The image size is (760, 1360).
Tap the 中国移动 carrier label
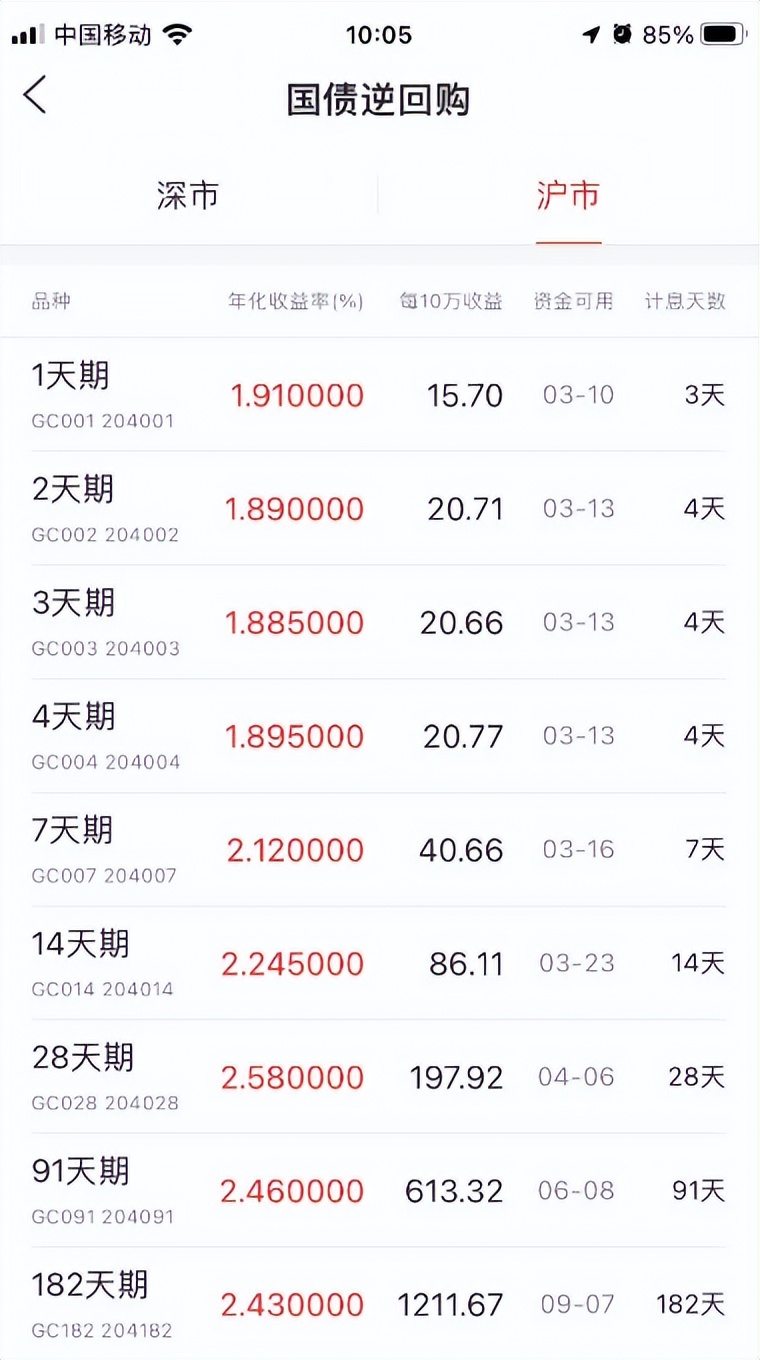(99, 33)
